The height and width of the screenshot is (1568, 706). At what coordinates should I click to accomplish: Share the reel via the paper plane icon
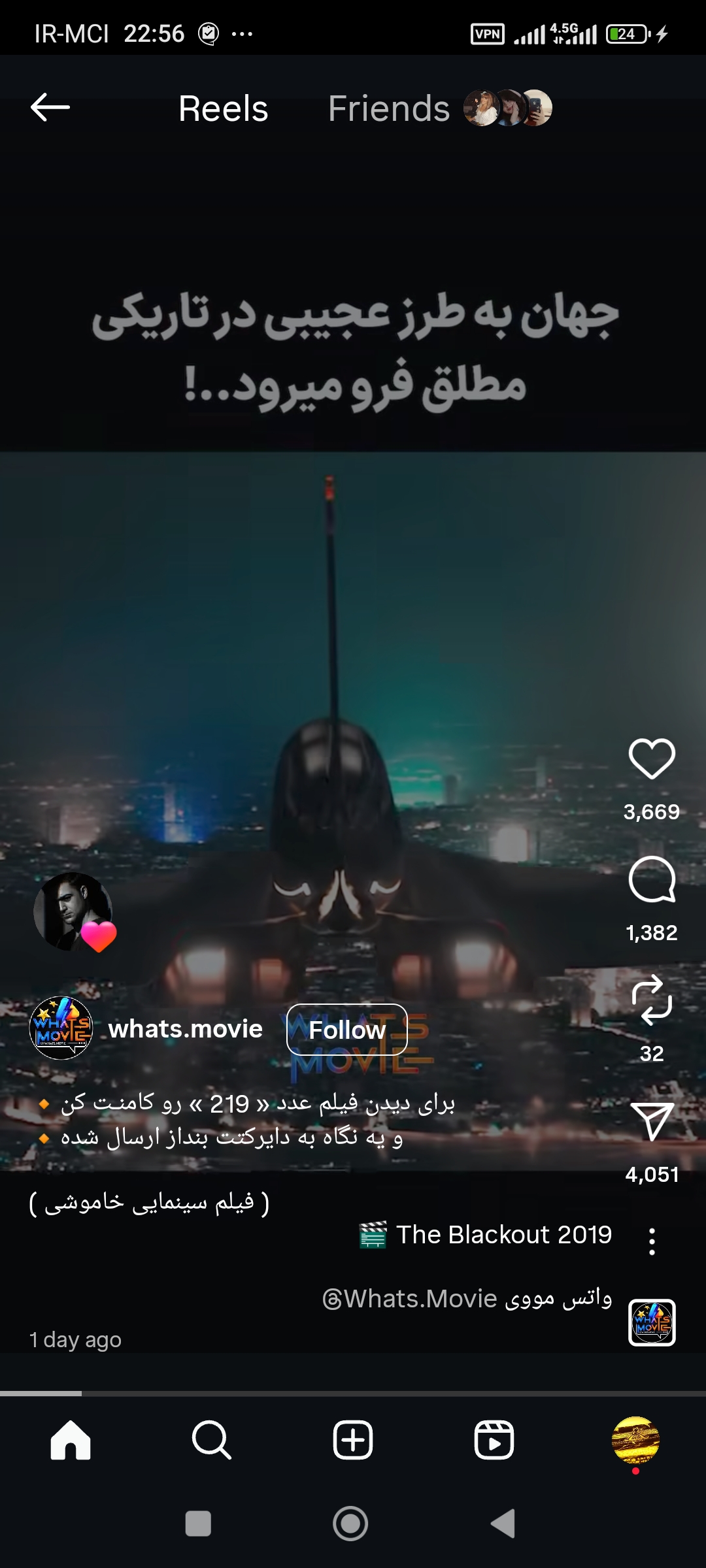pos(651,1121)
